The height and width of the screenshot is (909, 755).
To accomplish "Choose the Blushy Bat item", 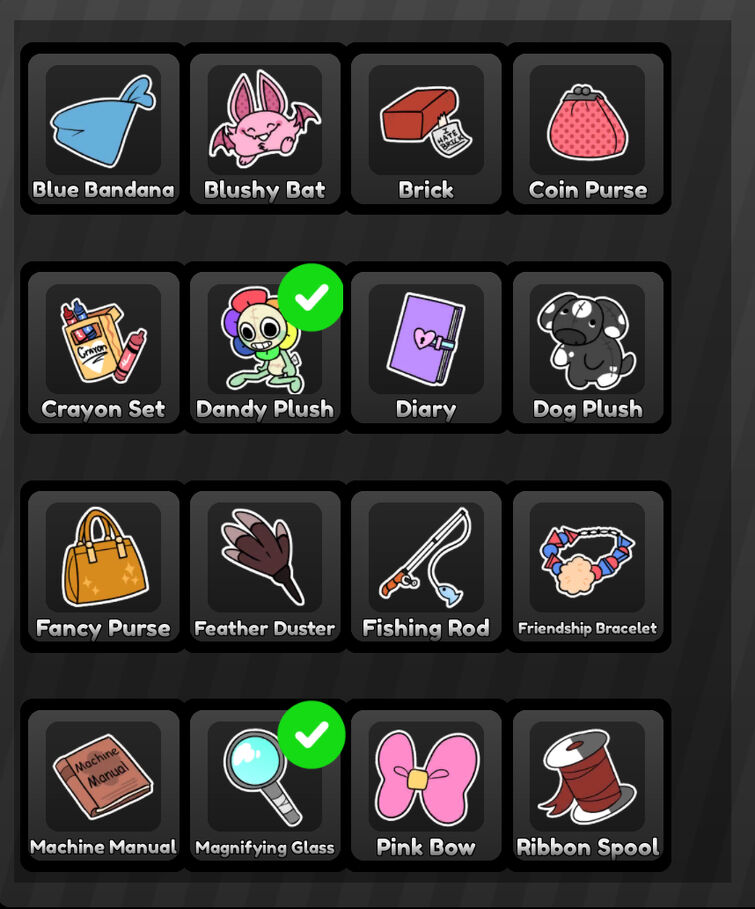I will (264, 128).
